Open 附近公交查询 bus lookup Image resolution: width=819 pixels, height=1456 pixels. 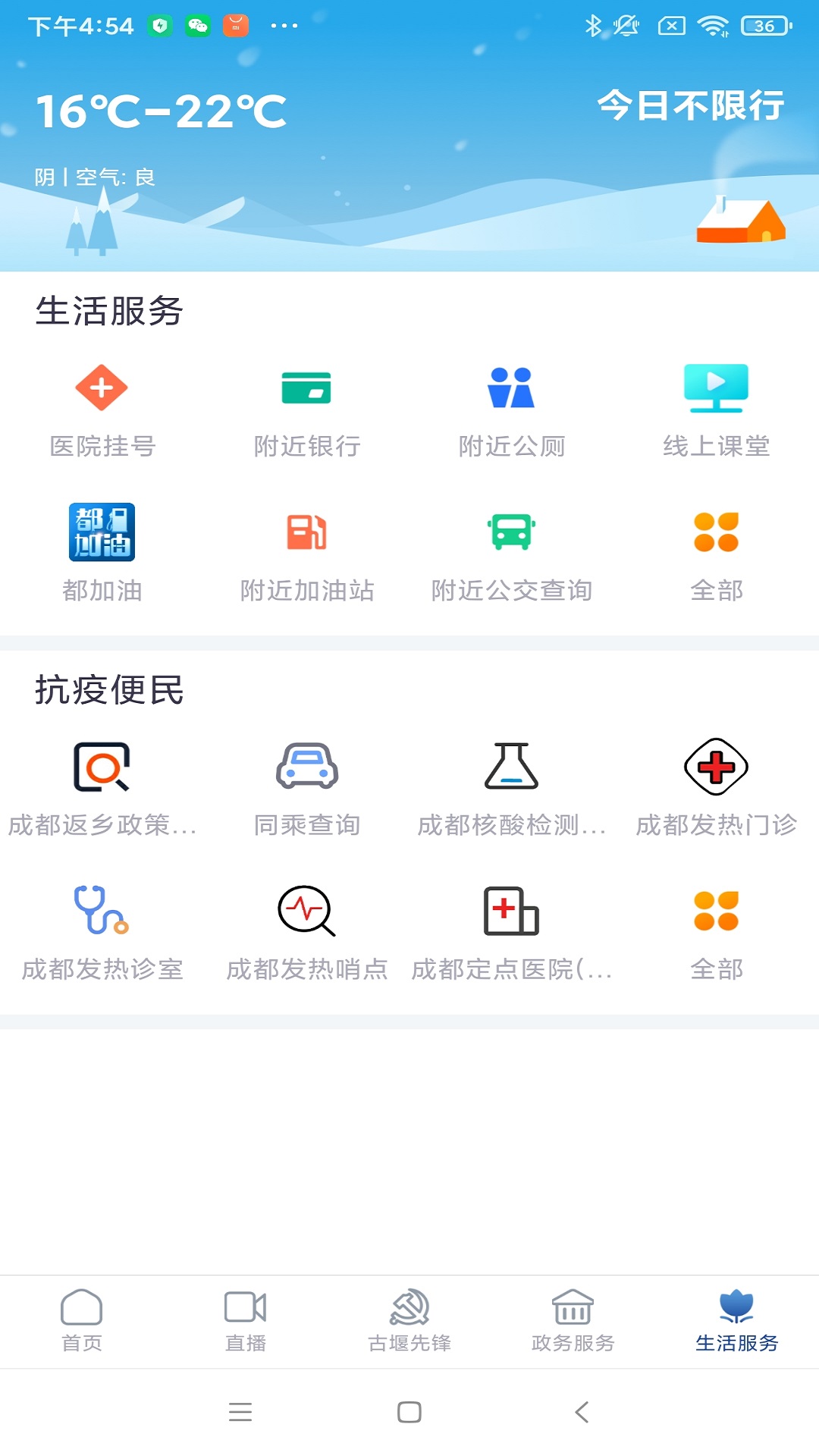[512, 554]
